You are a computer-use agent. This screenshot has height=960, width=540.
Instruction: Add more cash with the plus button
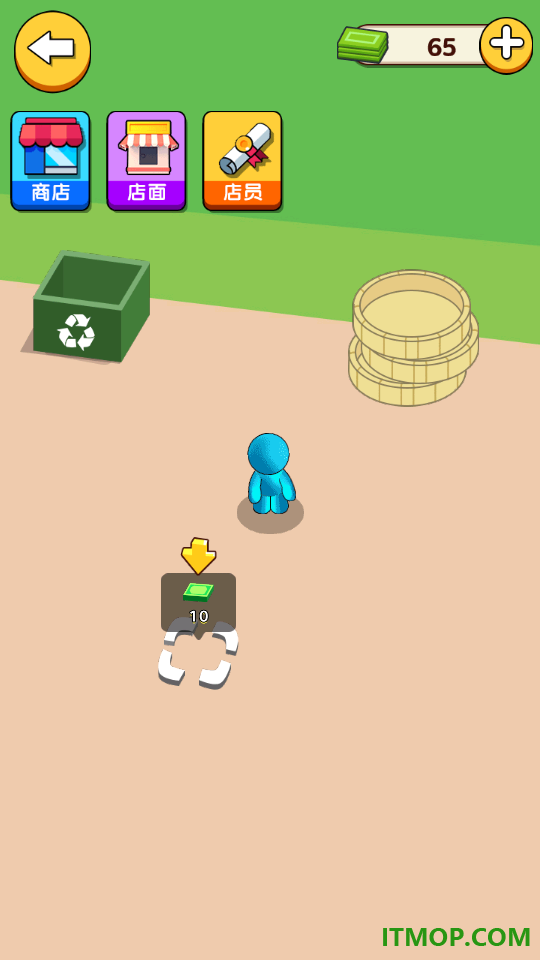coord(506,45)
